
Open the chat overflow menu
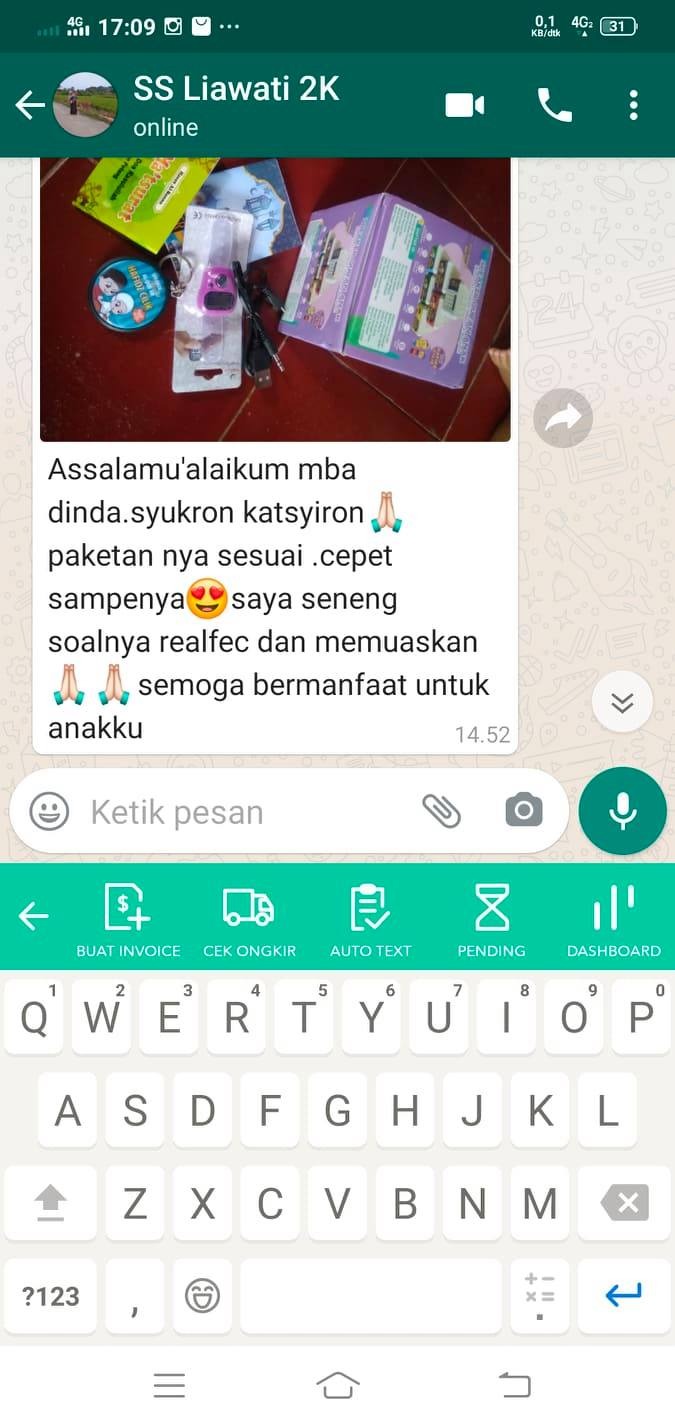633,105
